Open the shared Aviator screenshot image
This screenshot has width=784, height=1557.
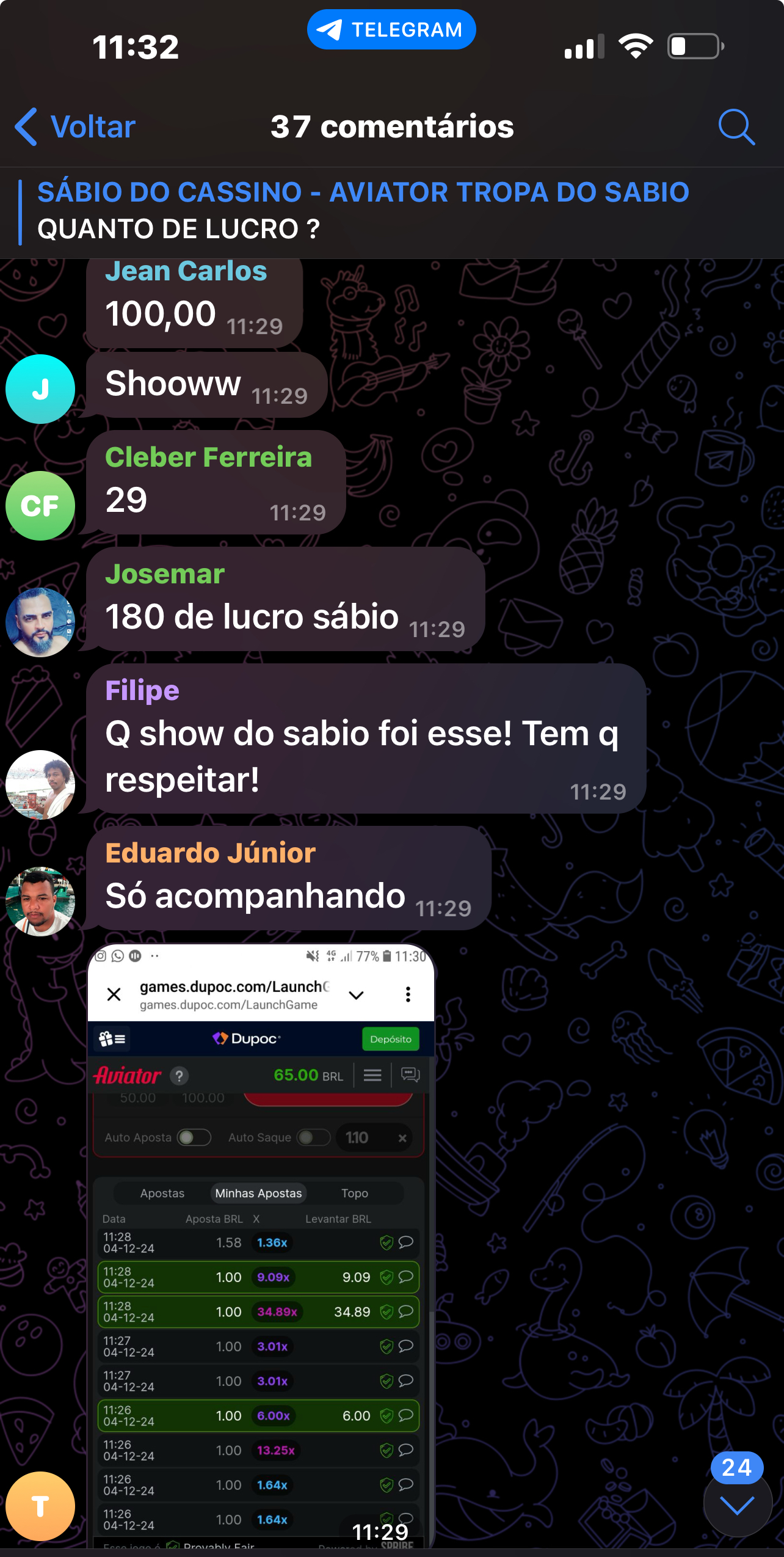pos(261,1246)
